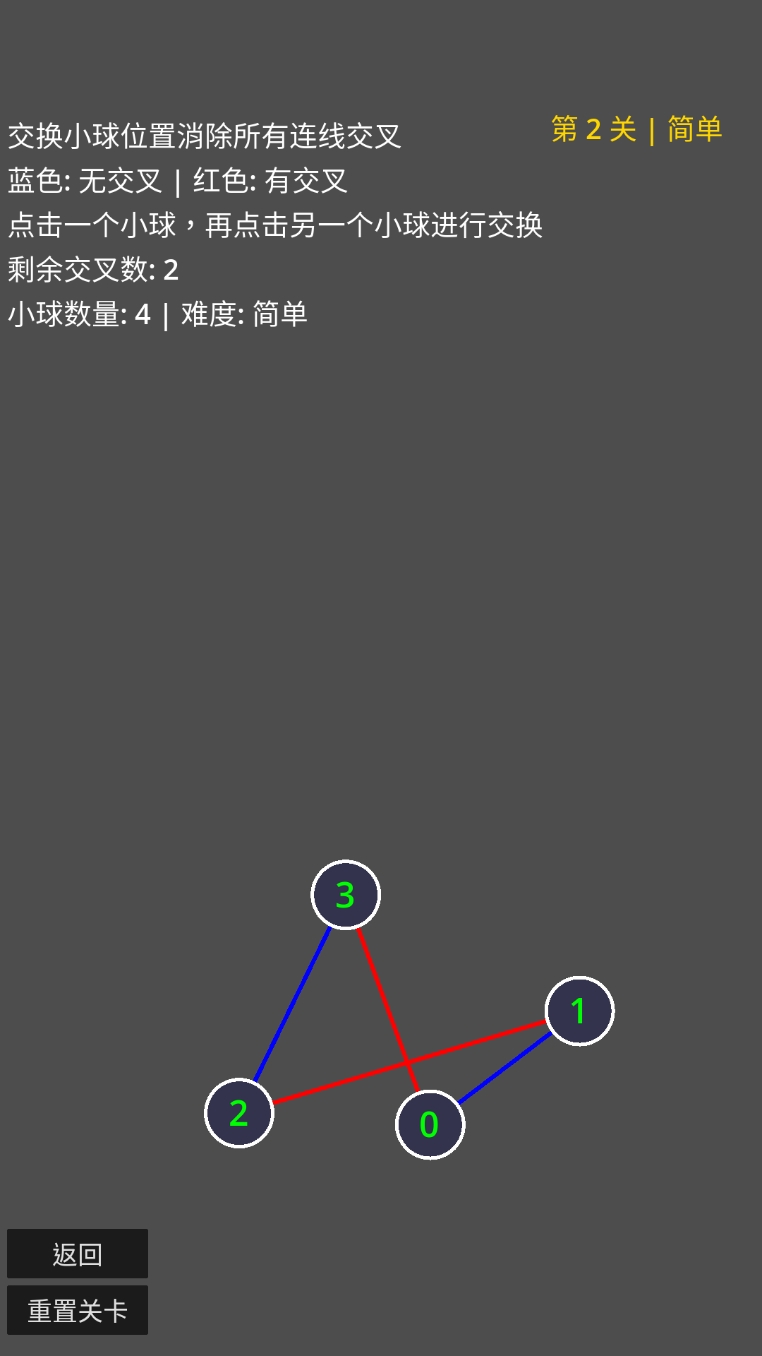Click the blue line between ball 0 and 1

click(x=505, y=1070)
